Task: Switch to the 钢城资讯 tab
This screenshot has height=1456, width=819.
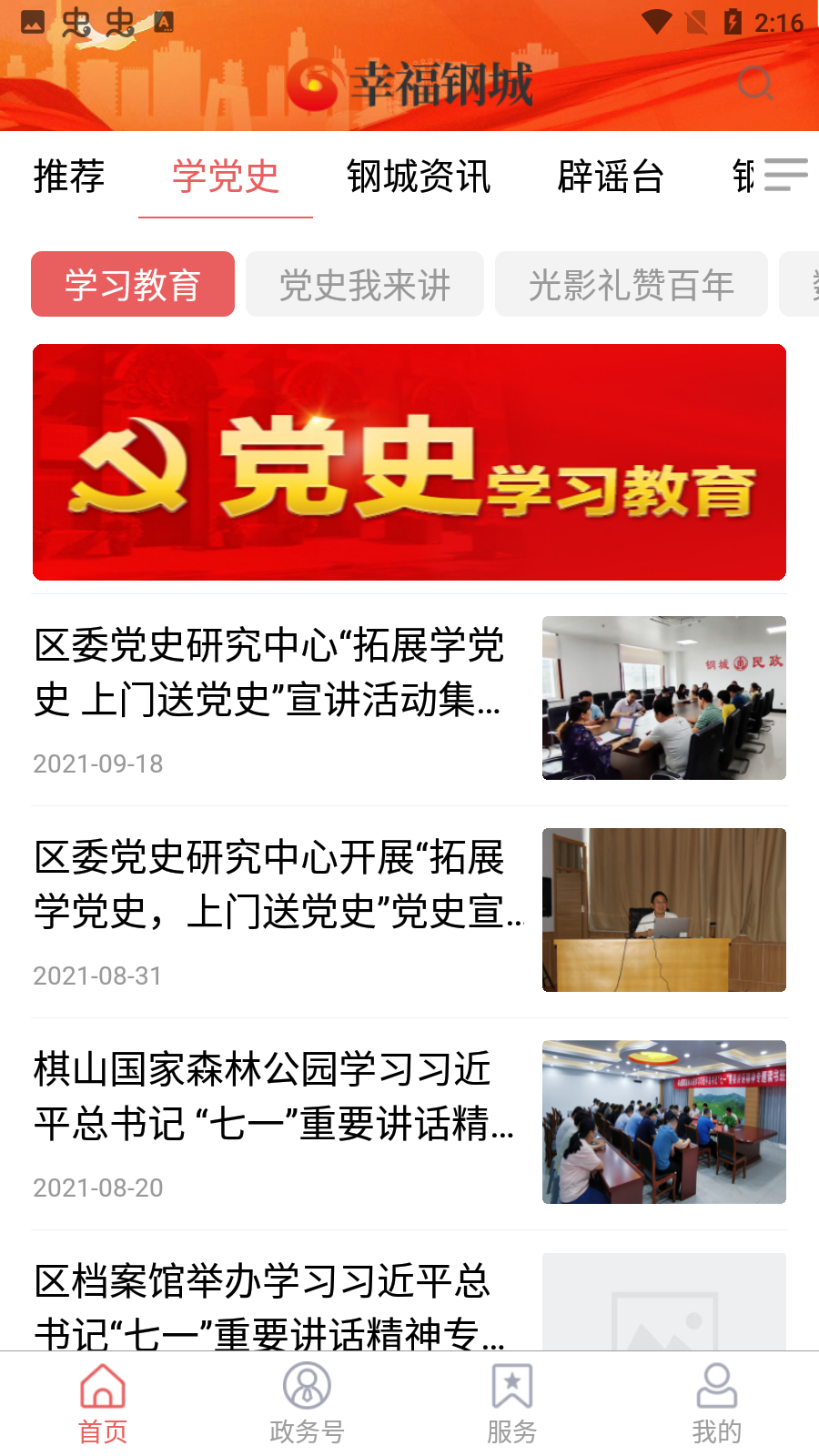Action: point(419,177)
